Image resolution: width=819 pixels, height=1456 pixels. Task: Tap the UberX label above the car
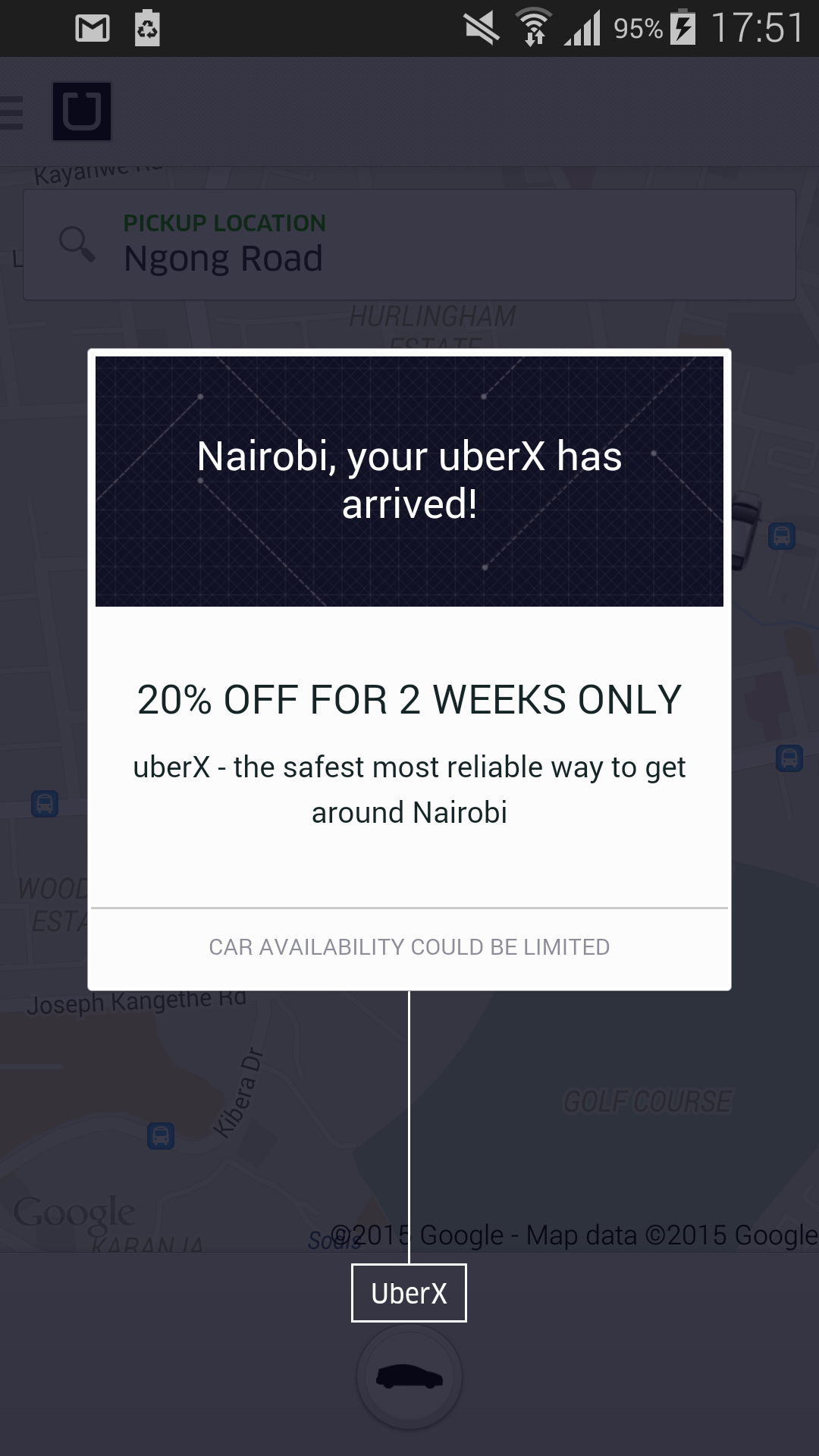(409, 1293)
